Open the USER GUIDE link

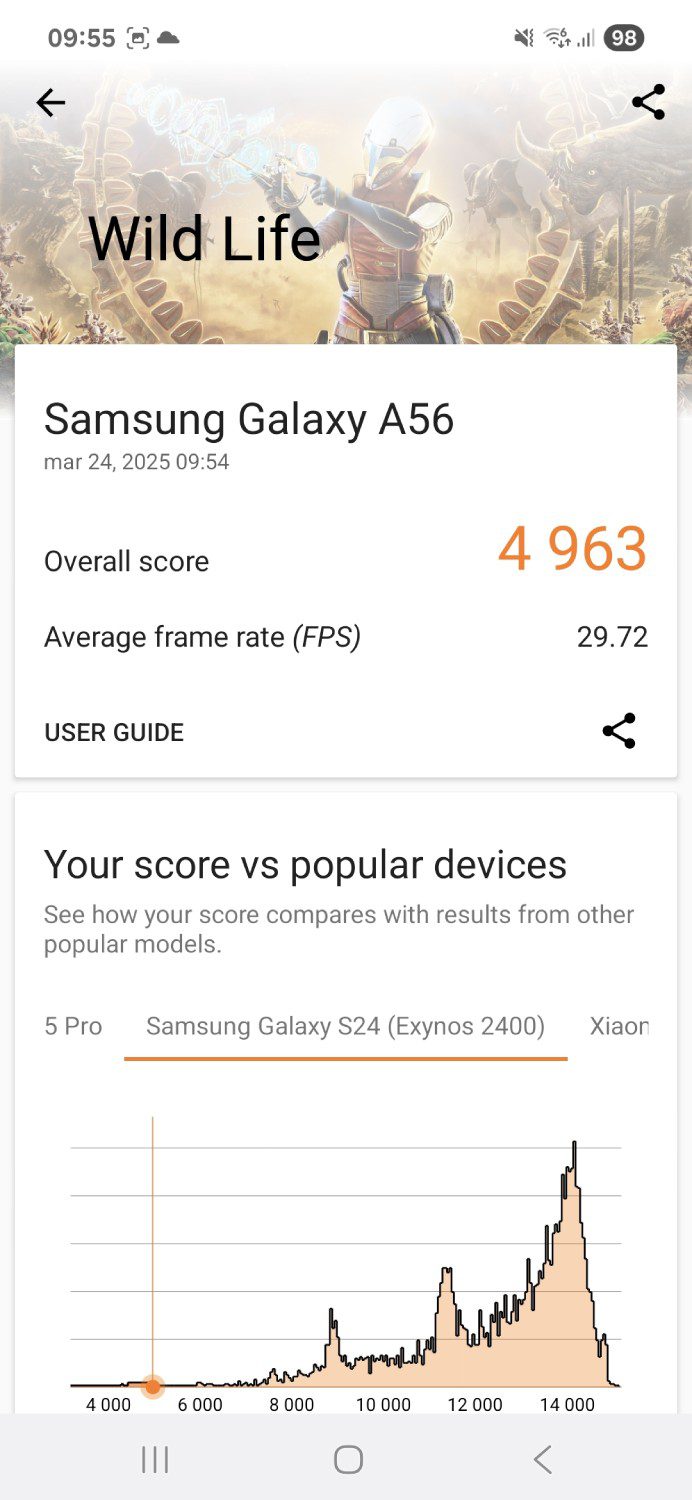(114, 733)
